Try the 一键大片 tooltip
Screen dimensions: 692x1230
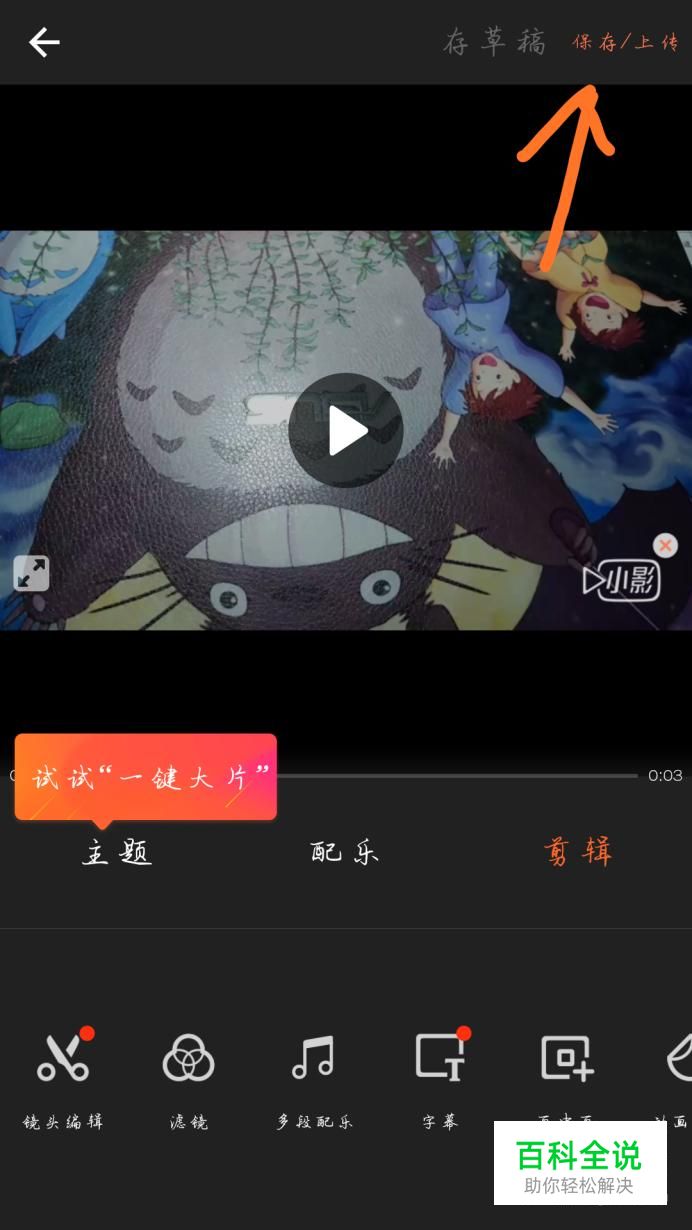(x=146, y=777)
